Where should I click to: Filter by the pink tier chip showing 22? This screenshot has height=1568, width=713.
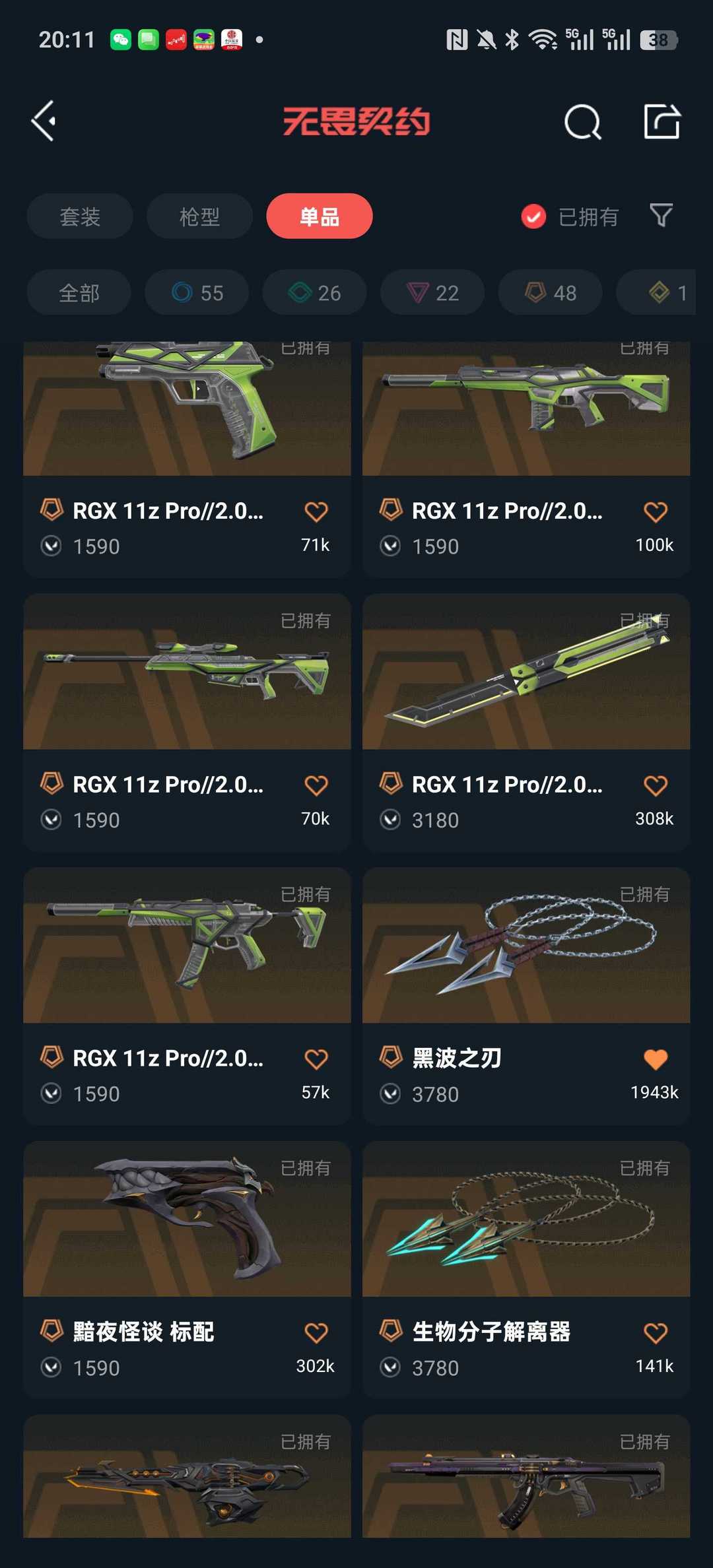(432, 292)
